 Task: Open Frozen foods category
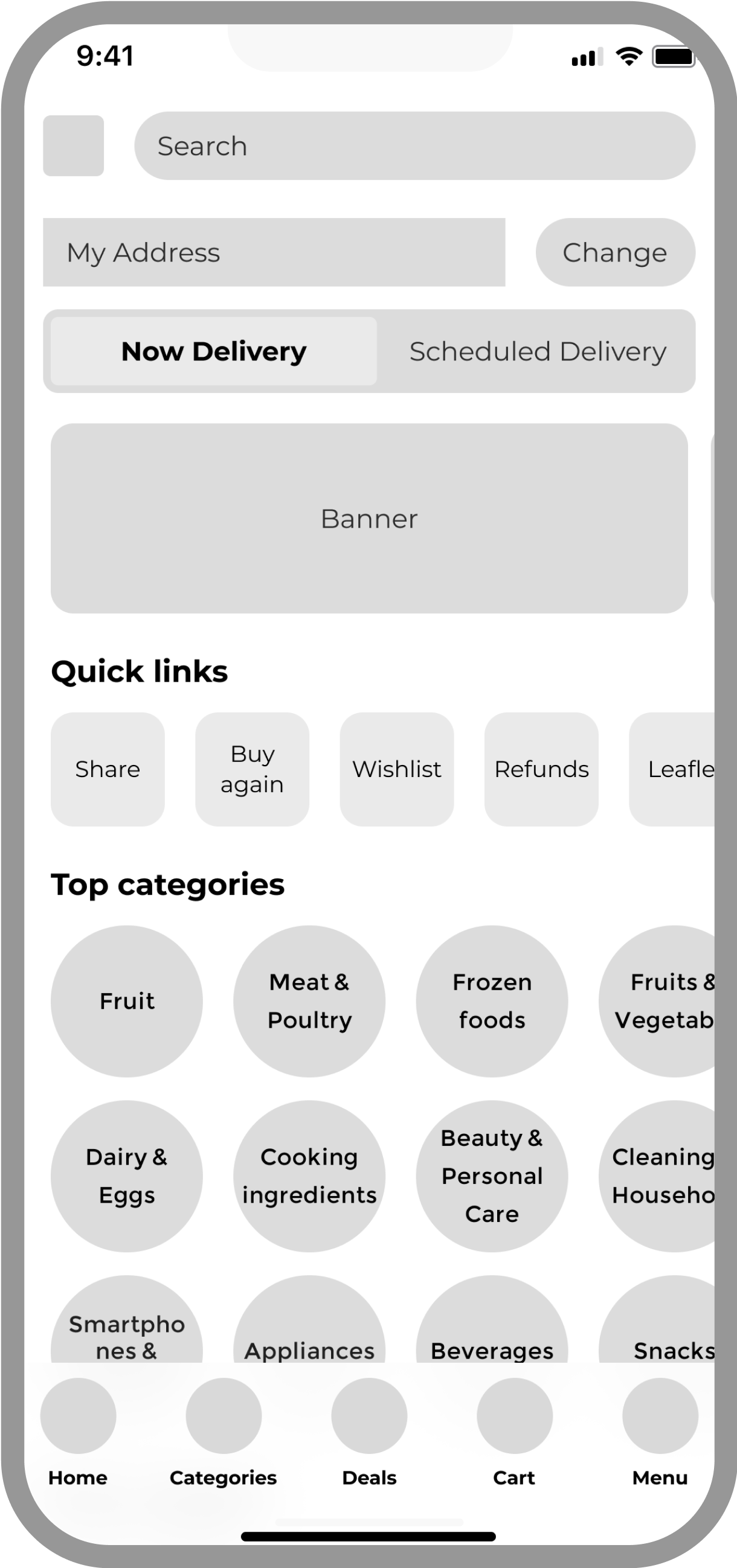pyautogui.click(x=492, y=1001)
